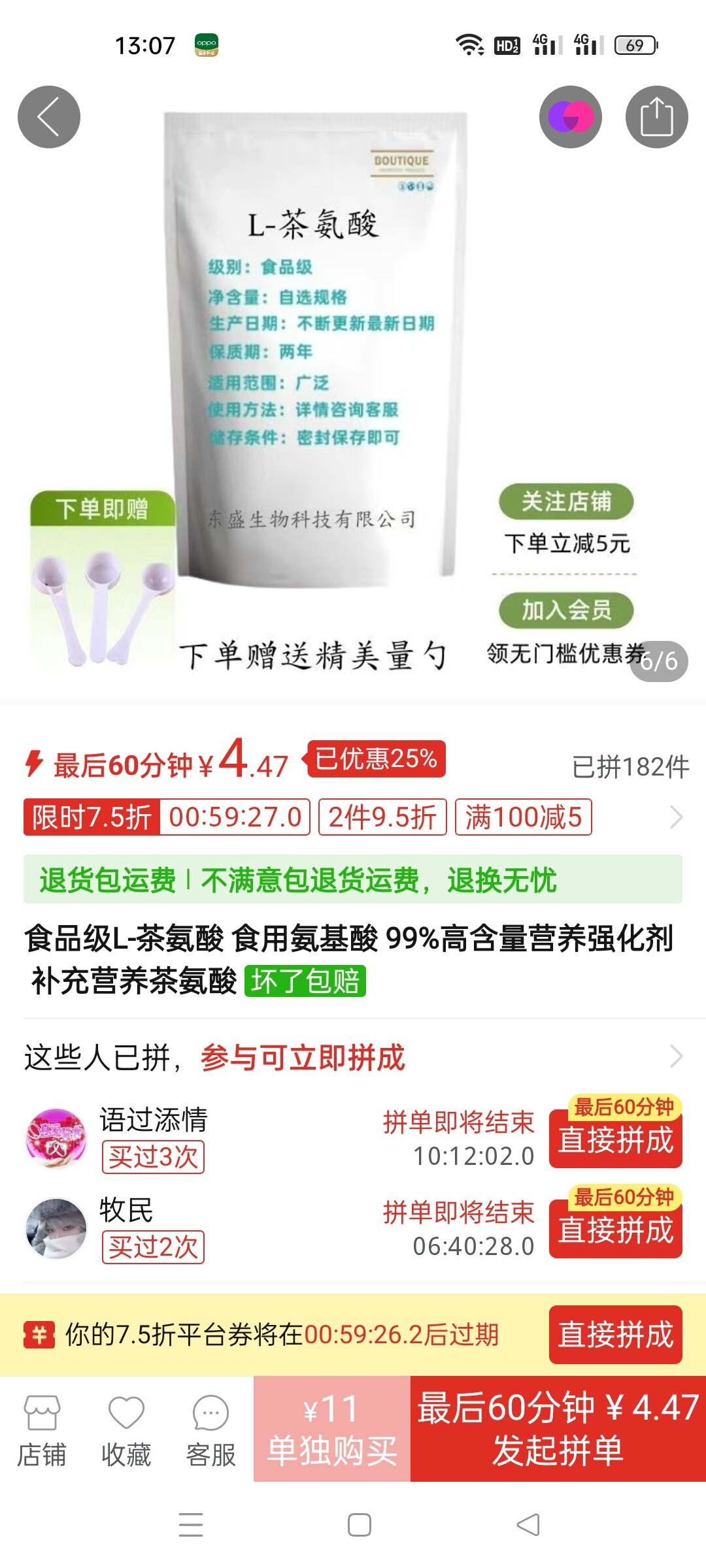Join 语过添情's group order directly
The height and width of the screenshot is (1568, 706).
(x=615, y=1140)
